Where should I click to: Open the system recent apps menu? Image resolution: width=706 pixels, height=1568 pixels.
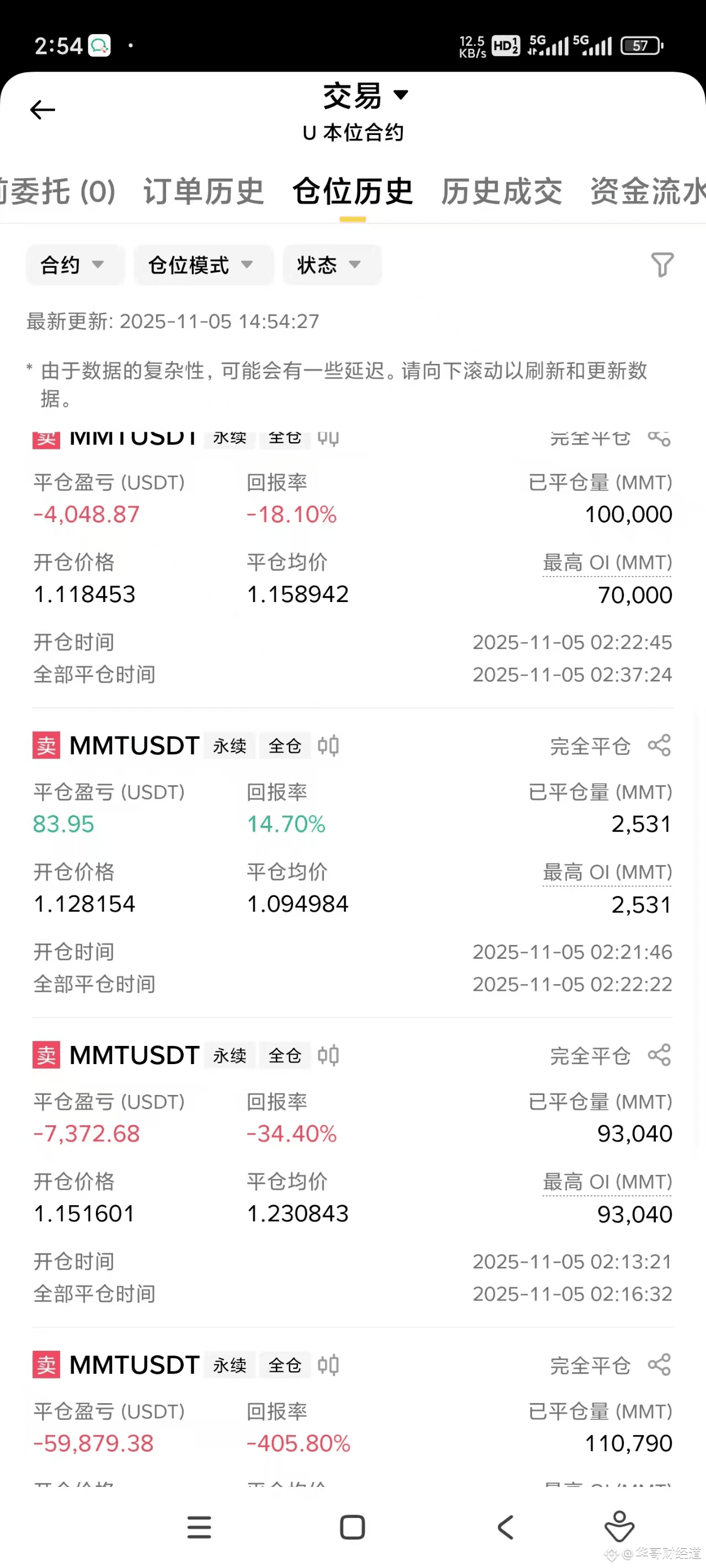pyautogui.click(x=199, y=1527)
